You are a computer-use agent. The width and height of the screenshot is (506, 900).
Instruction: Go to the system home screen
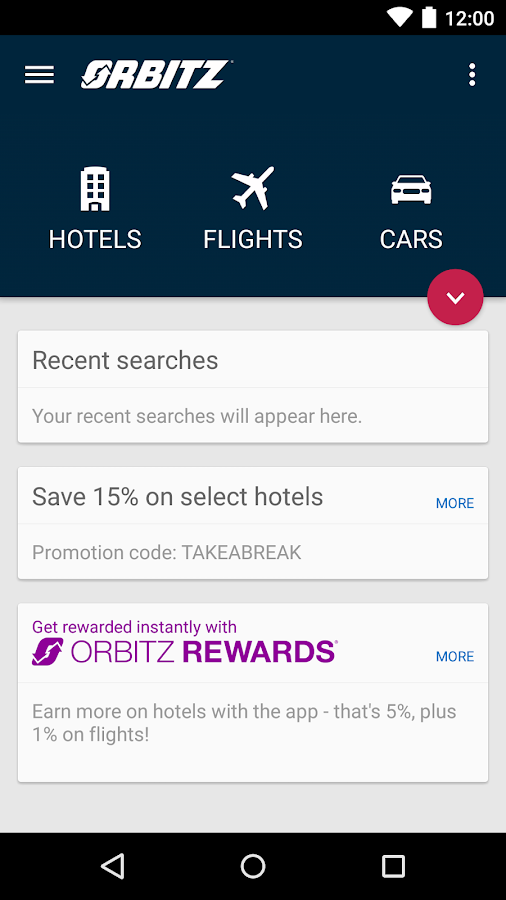coord(253,866)
